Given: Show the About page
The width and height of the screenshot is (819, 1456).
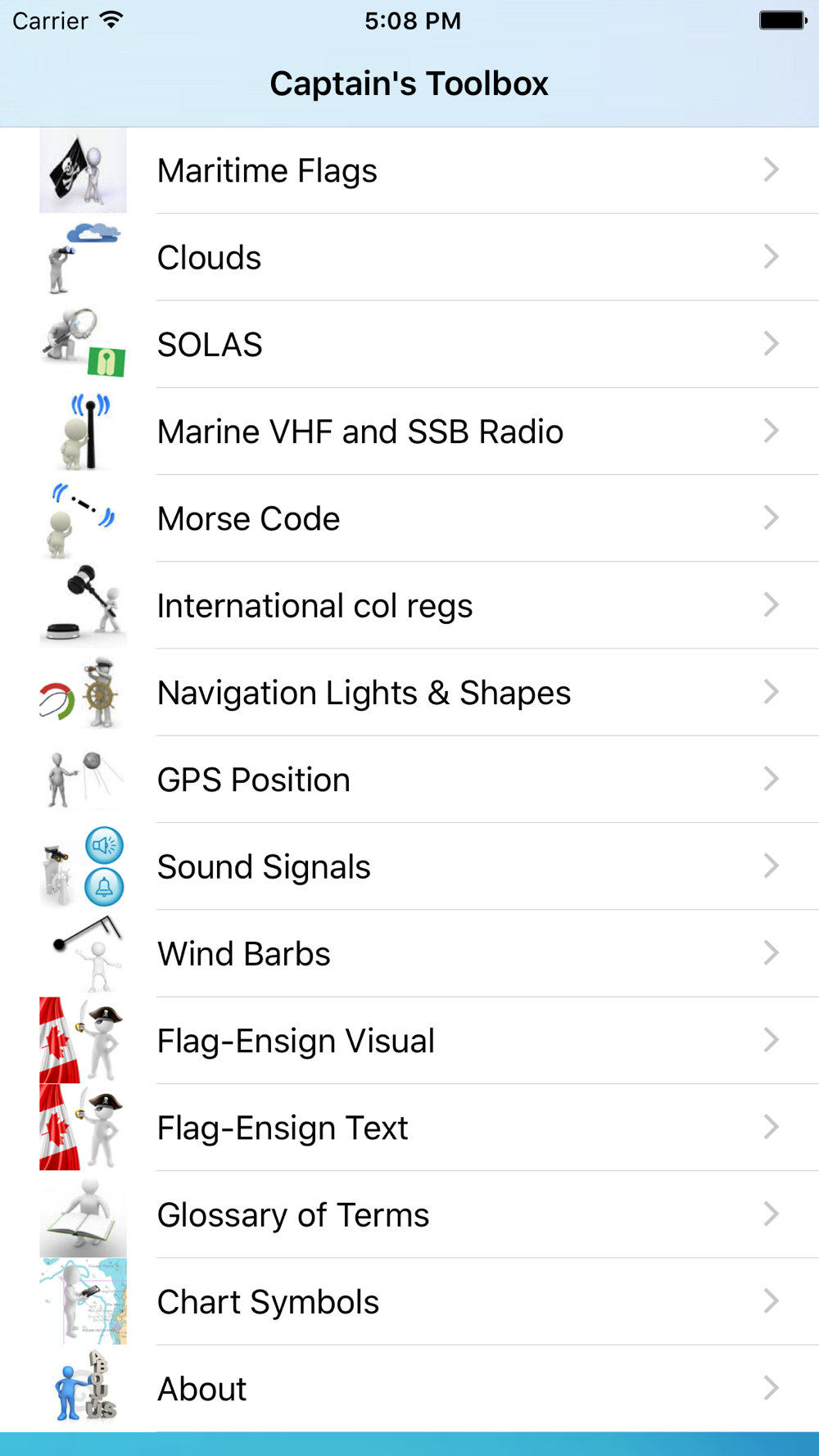Looking at the screenshot, I should 409,1388.
